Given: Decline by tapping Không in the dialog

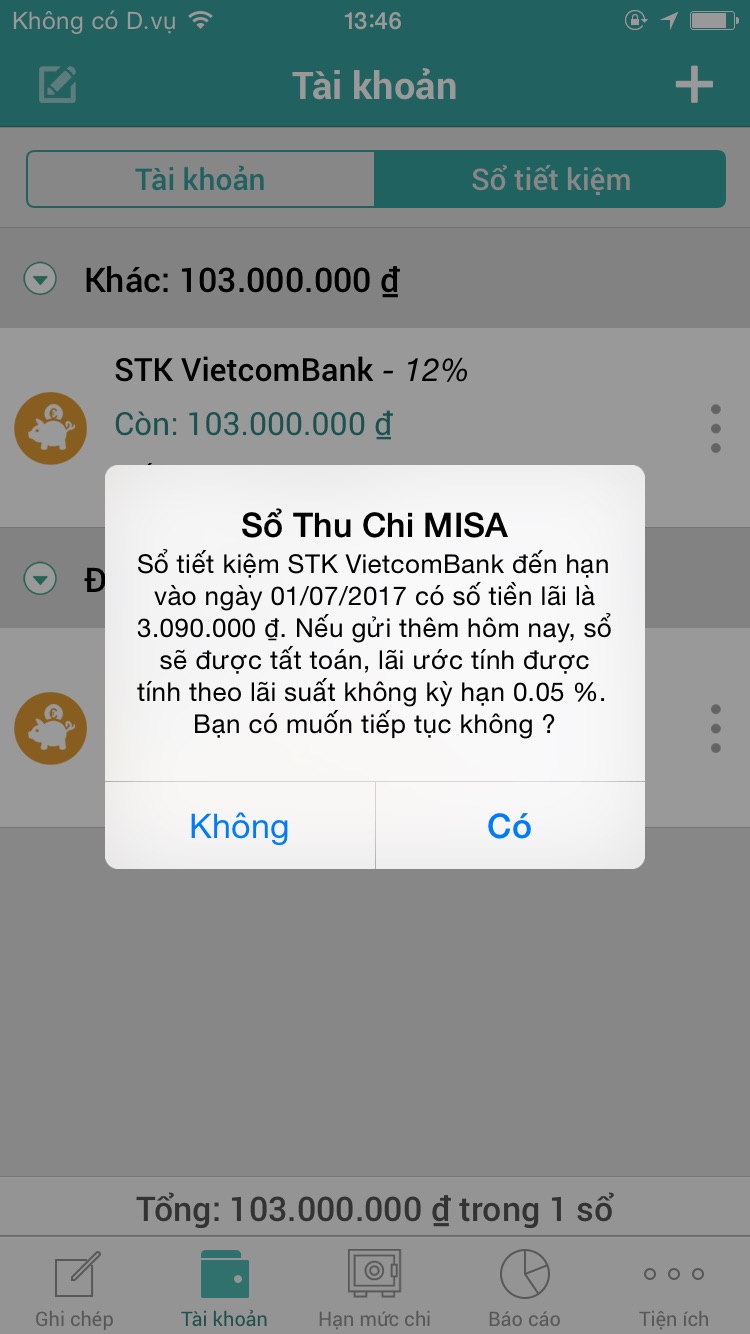Looking at the screenshot, I should pos(239,826).
